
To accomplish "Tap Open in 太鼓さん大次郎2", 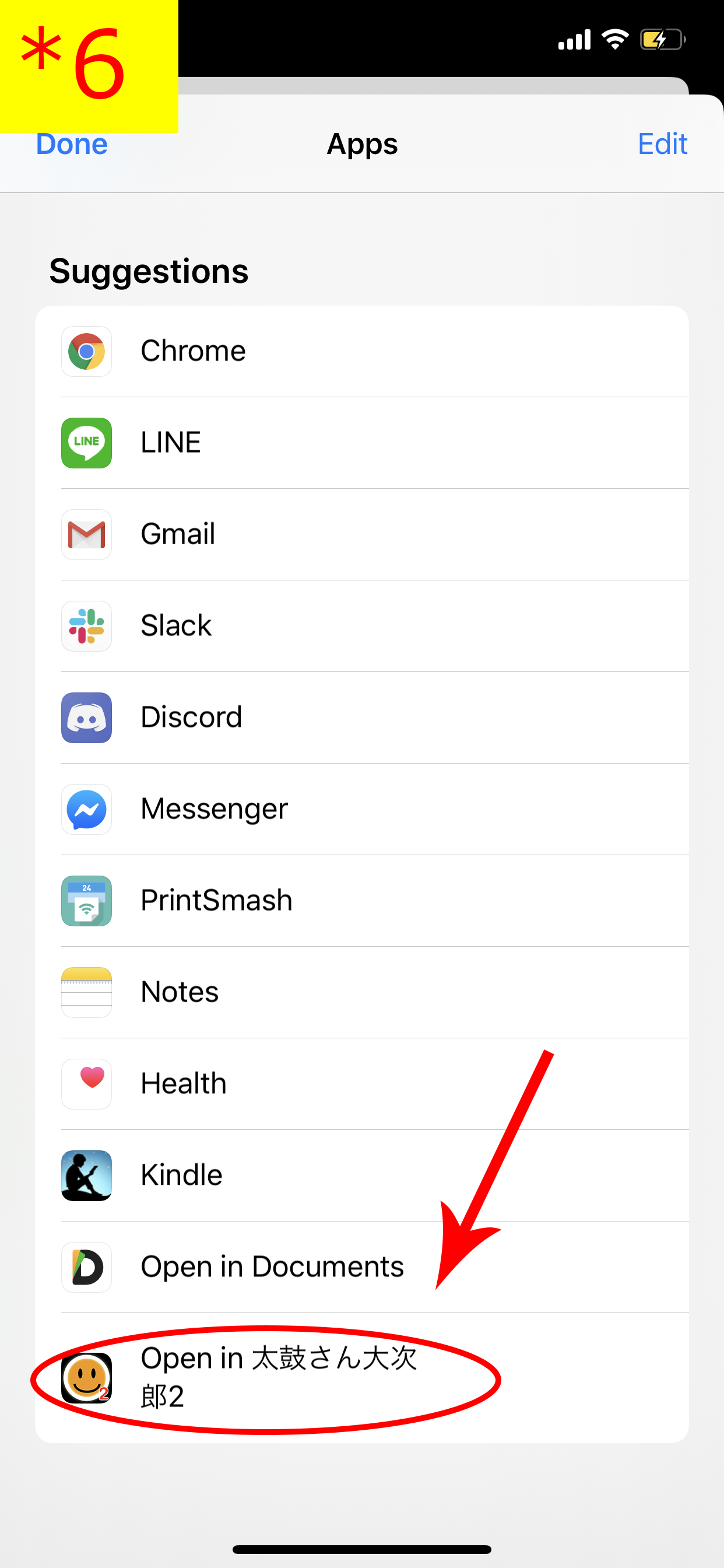I will coord(277,1377).
